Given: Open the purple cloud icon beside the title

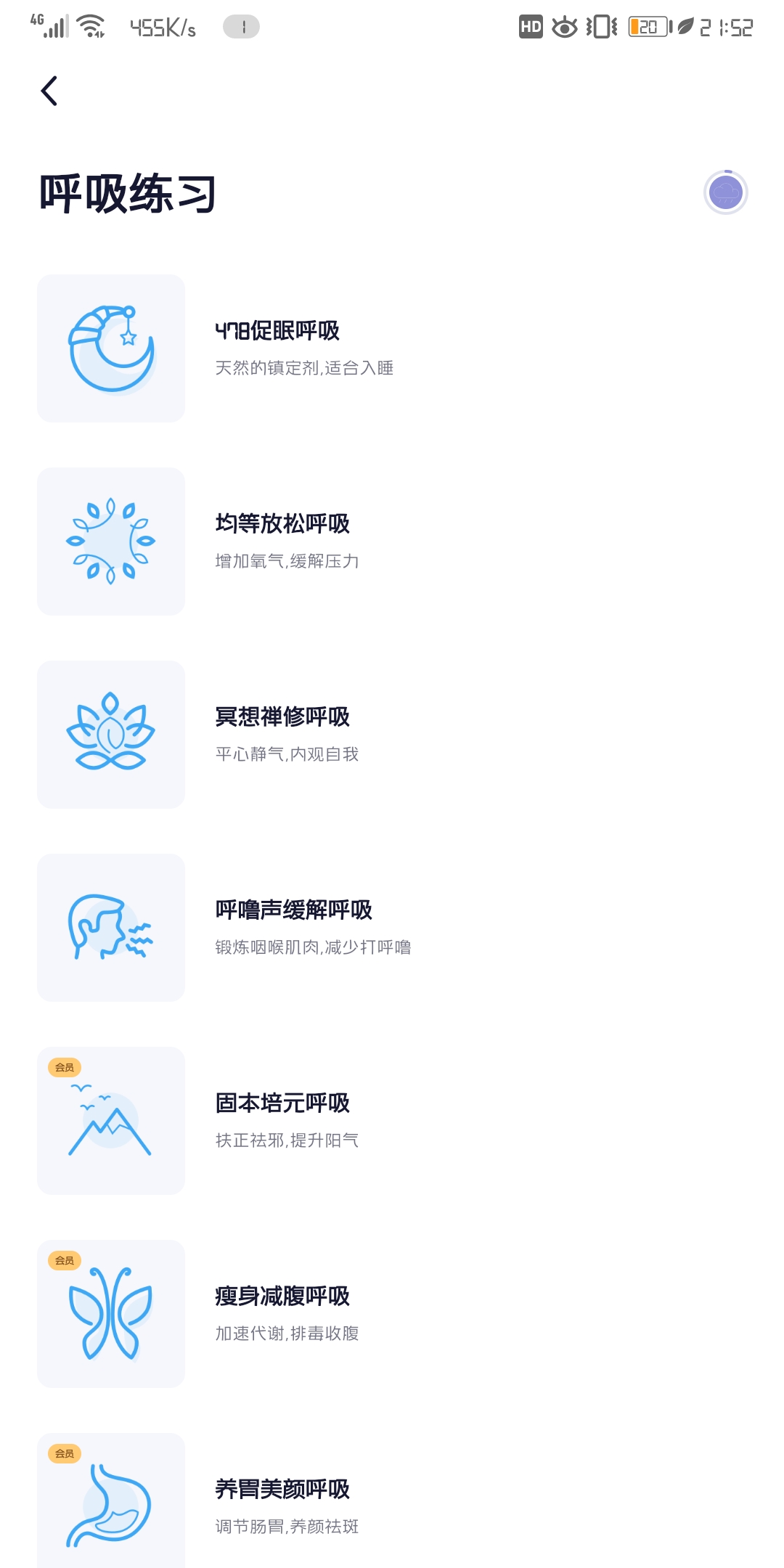Looking at the screenshot, I should click(725, 193).
